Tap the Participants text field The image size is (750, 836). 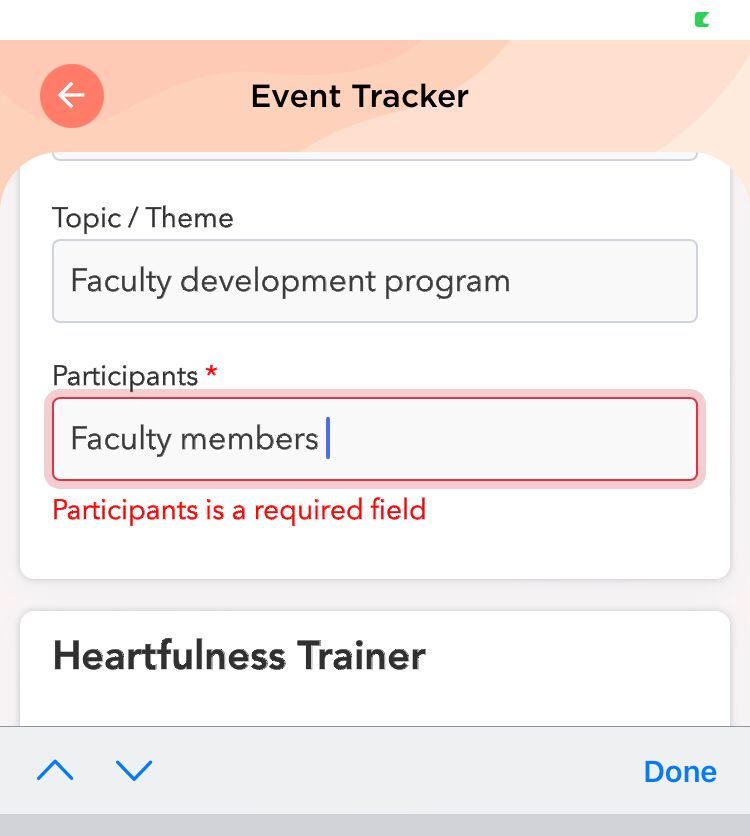coord(374,439)
